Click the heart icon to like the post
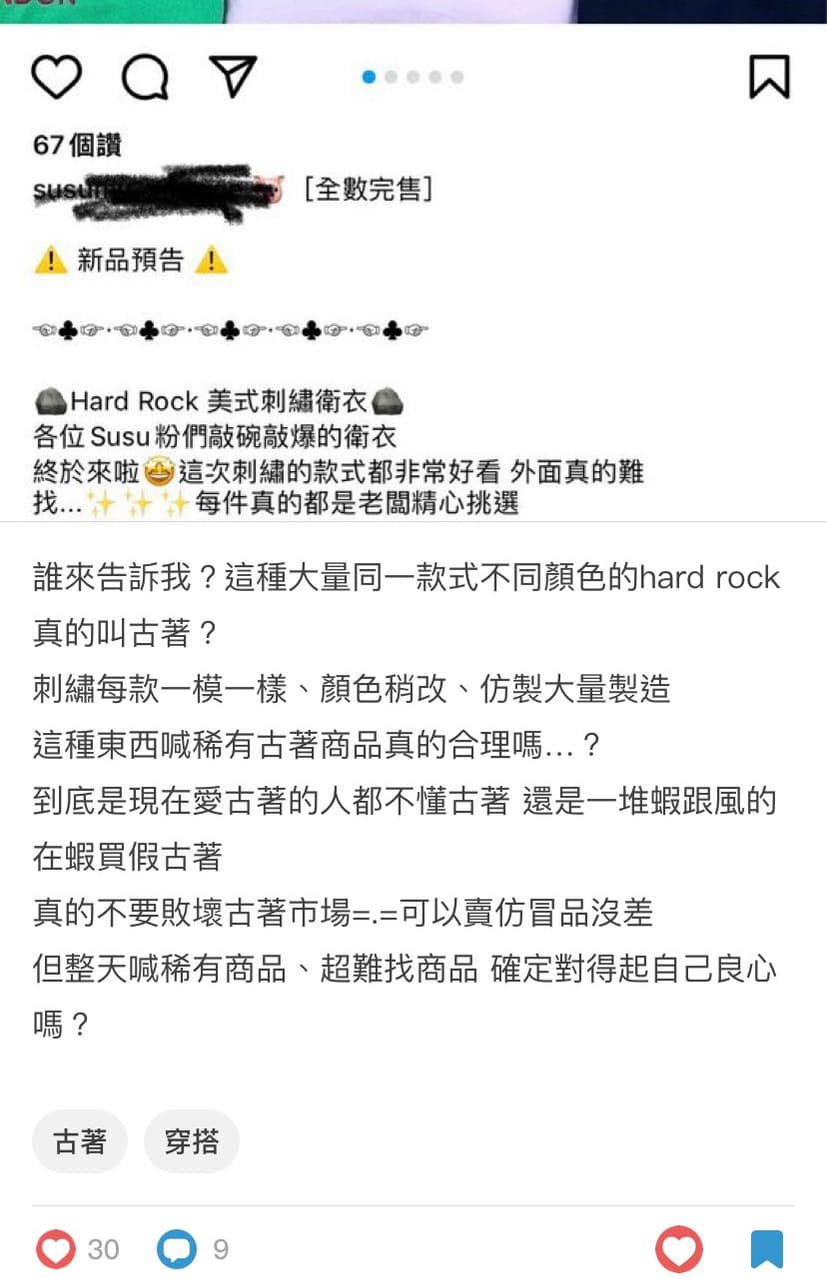 click(x=57, y=77)
